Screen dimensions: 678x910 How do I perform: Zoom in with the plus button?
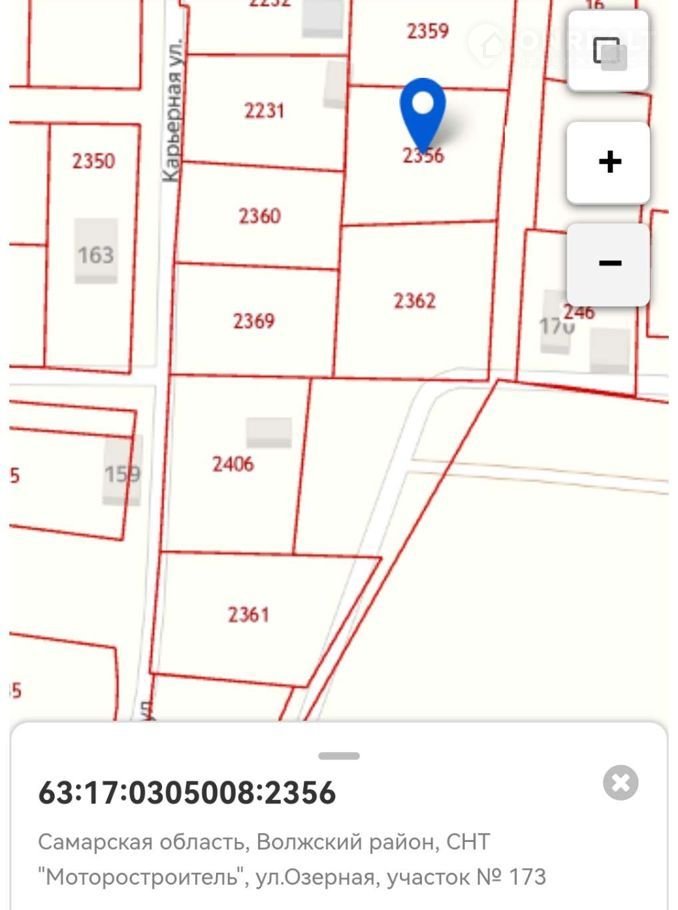(608, 162)
